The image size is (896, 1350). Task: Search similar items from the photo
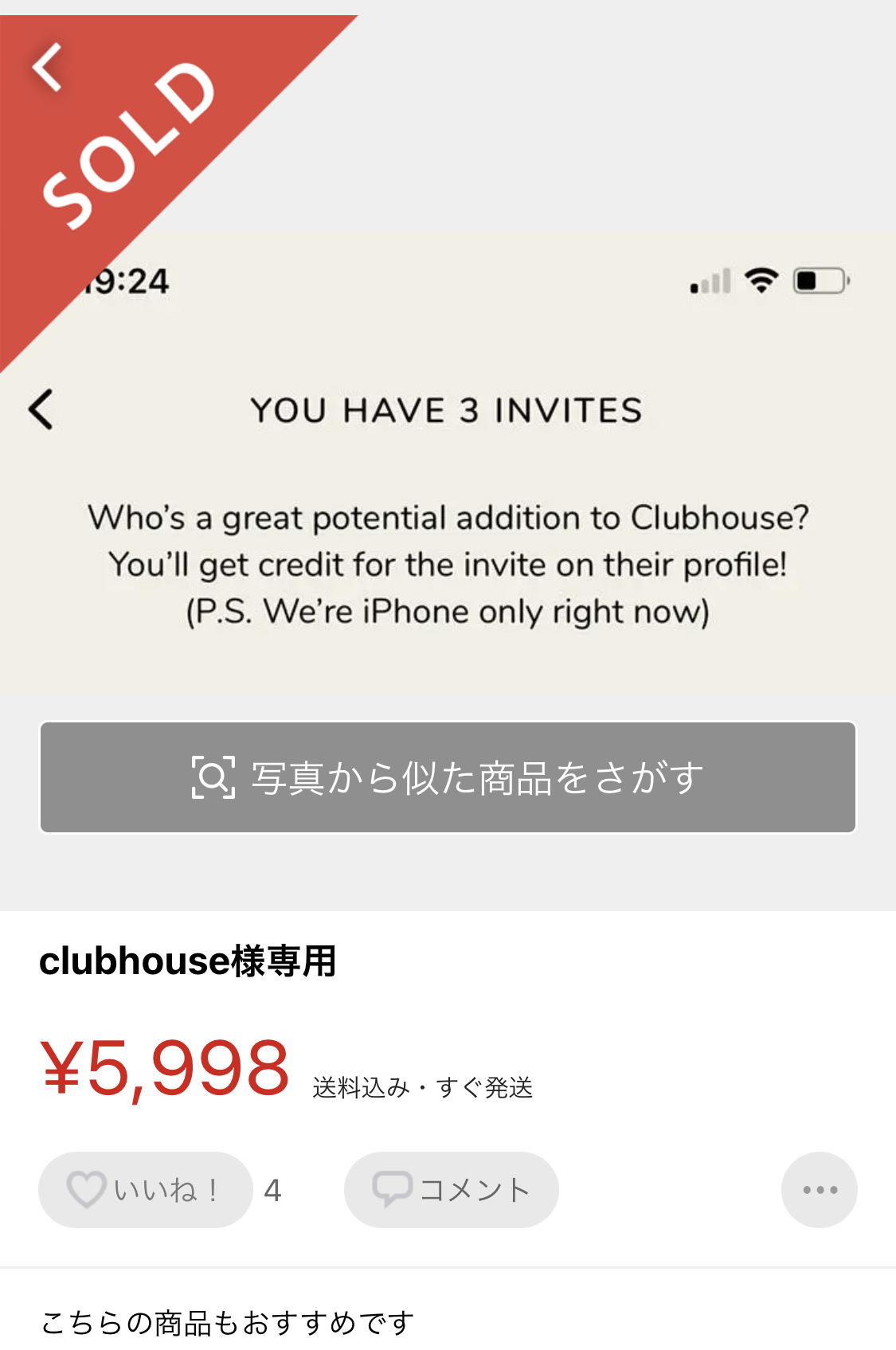point(448,777)
